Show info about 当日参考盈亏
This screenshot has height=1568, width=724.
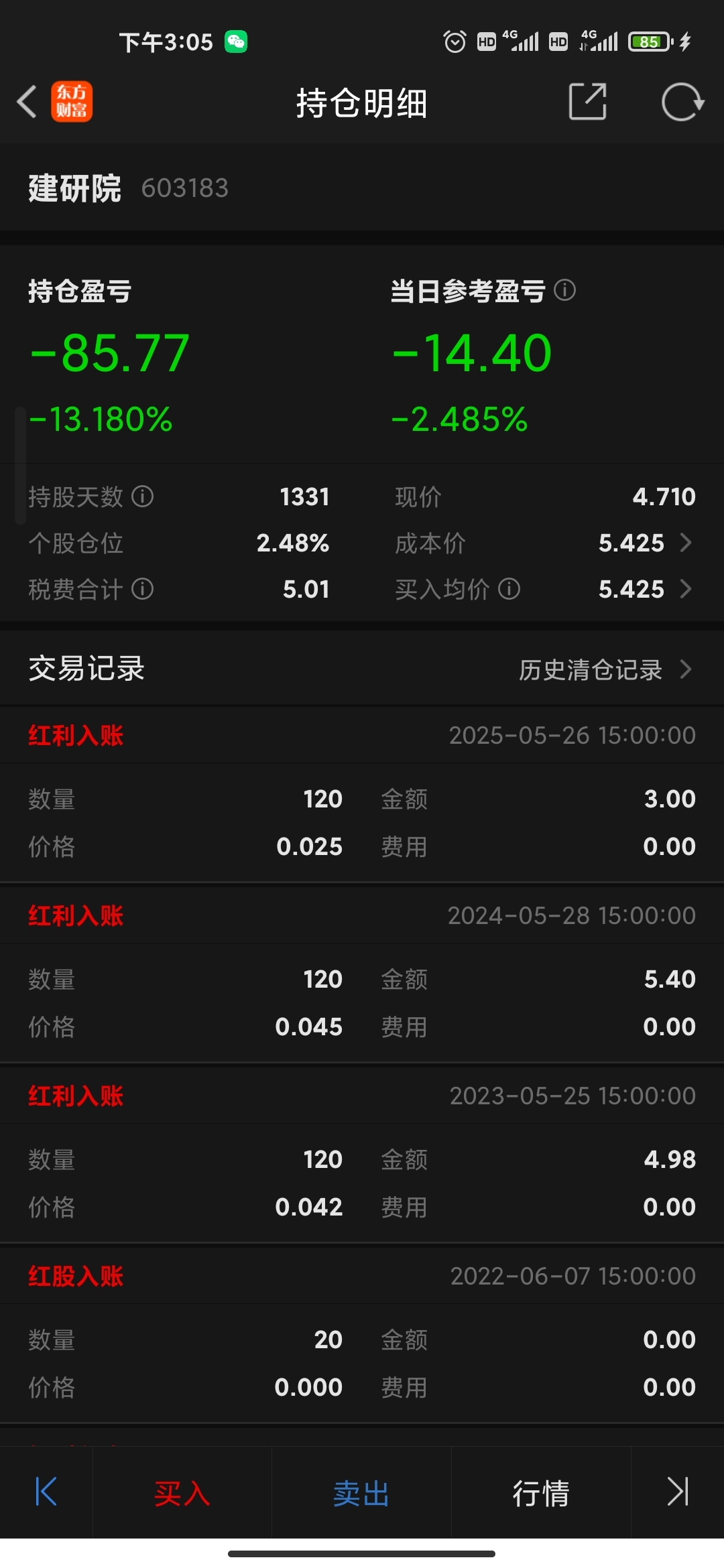565,290
